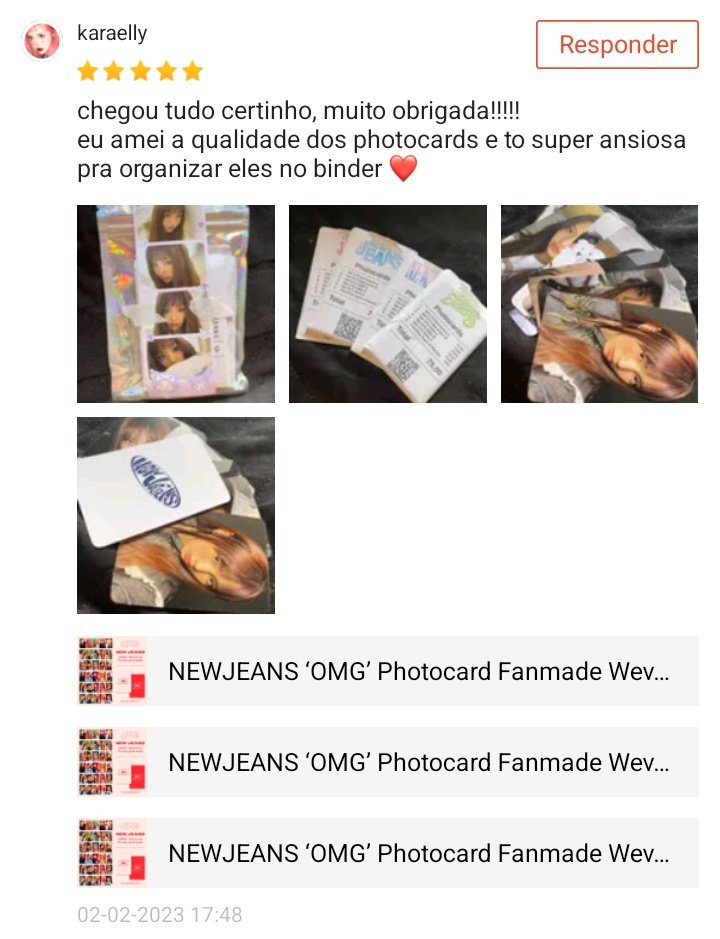
Task: Open review photo showing the receipts
Action: pyautogui.click(x=388, y=304)
